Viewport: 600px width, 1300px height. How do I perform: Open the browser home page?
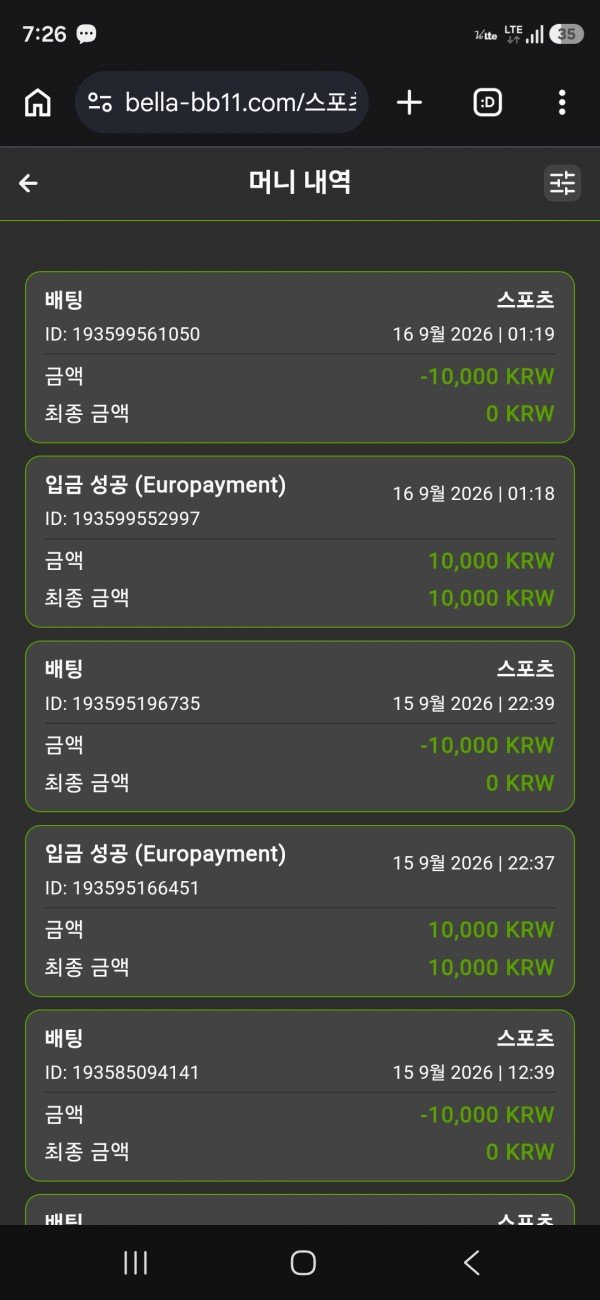[38, 102]
